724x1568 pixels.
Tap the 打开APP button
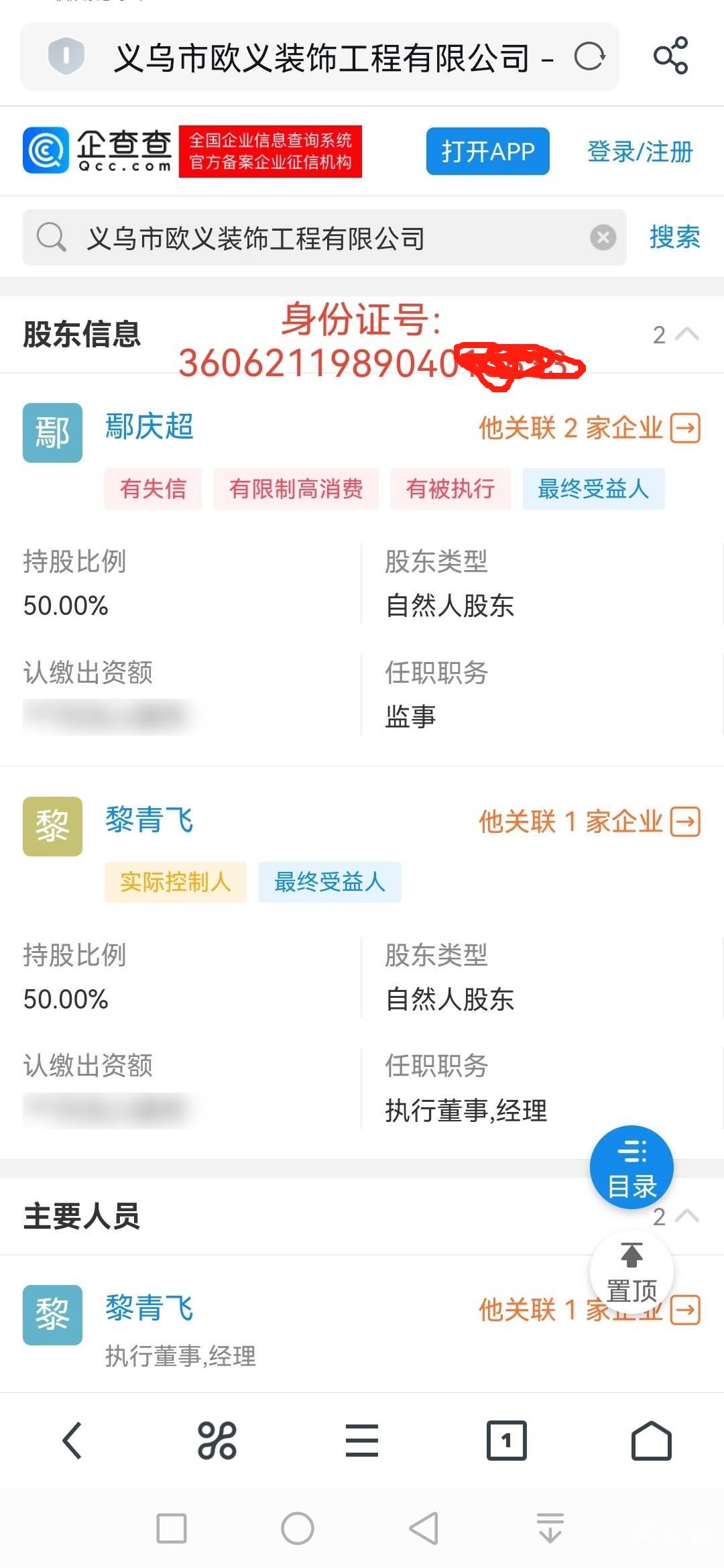point(487,152)
